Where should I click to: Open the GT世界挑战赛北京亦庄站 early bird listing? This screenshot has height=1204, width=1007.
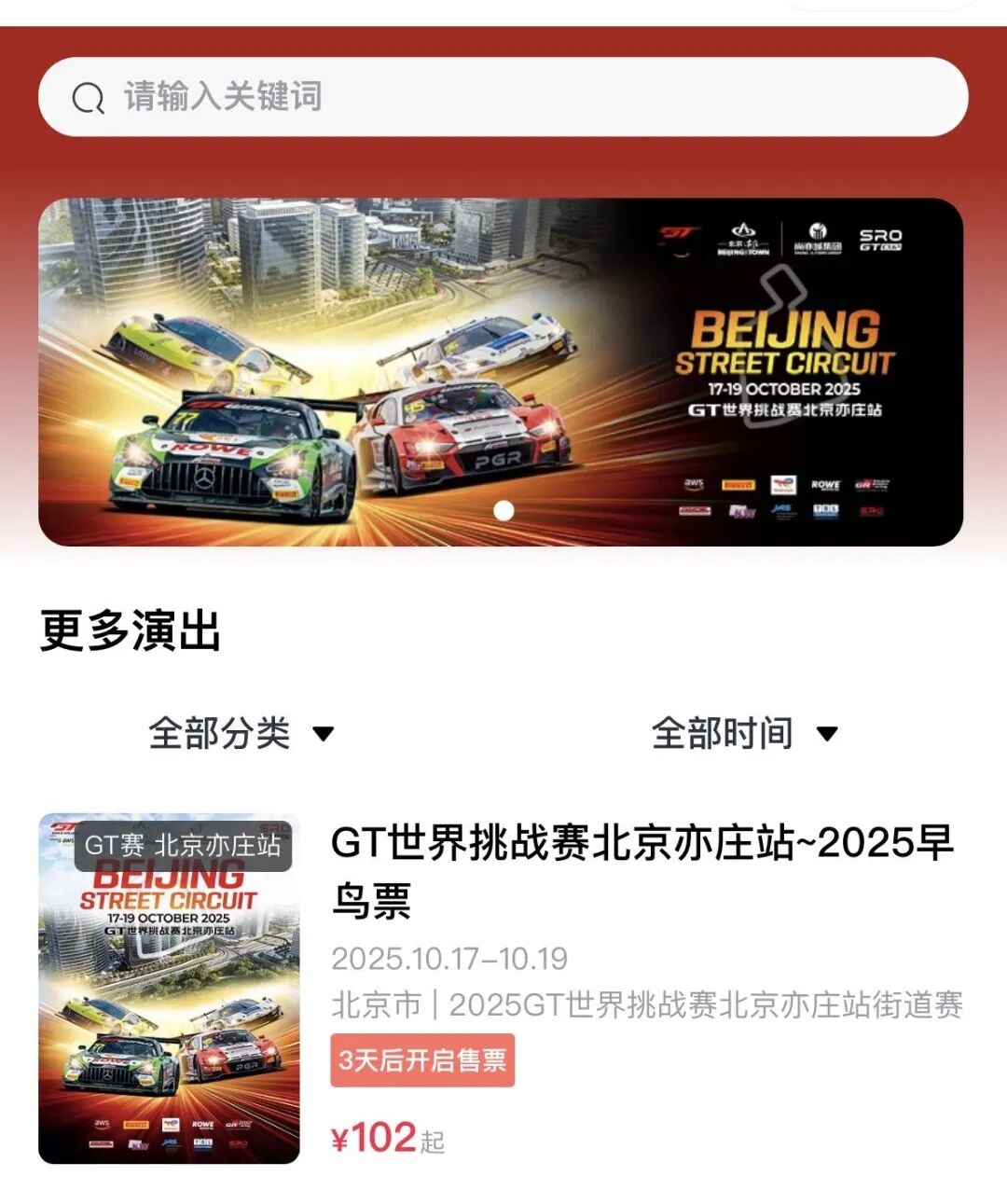(641, 870)
